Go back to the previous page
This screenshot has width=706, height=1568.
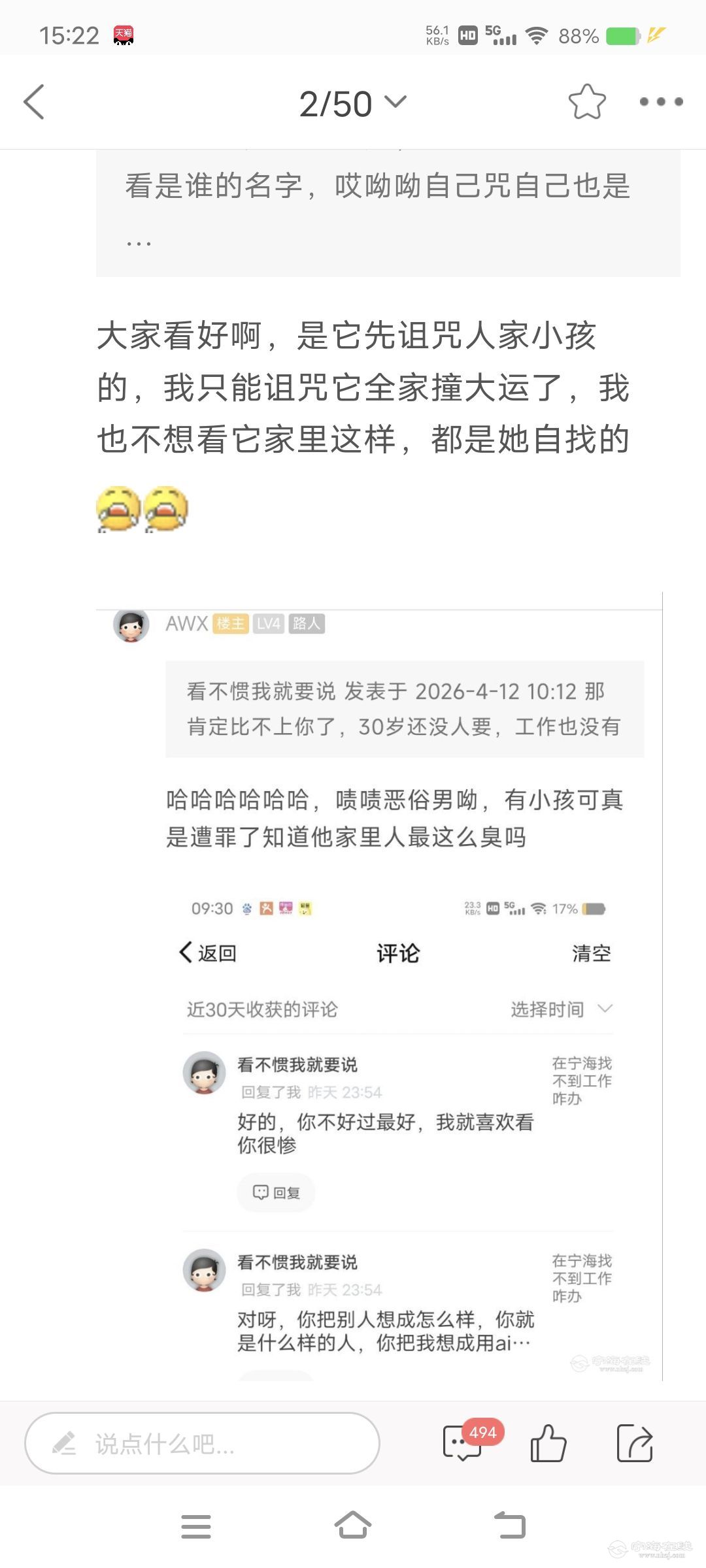[34, 102]
